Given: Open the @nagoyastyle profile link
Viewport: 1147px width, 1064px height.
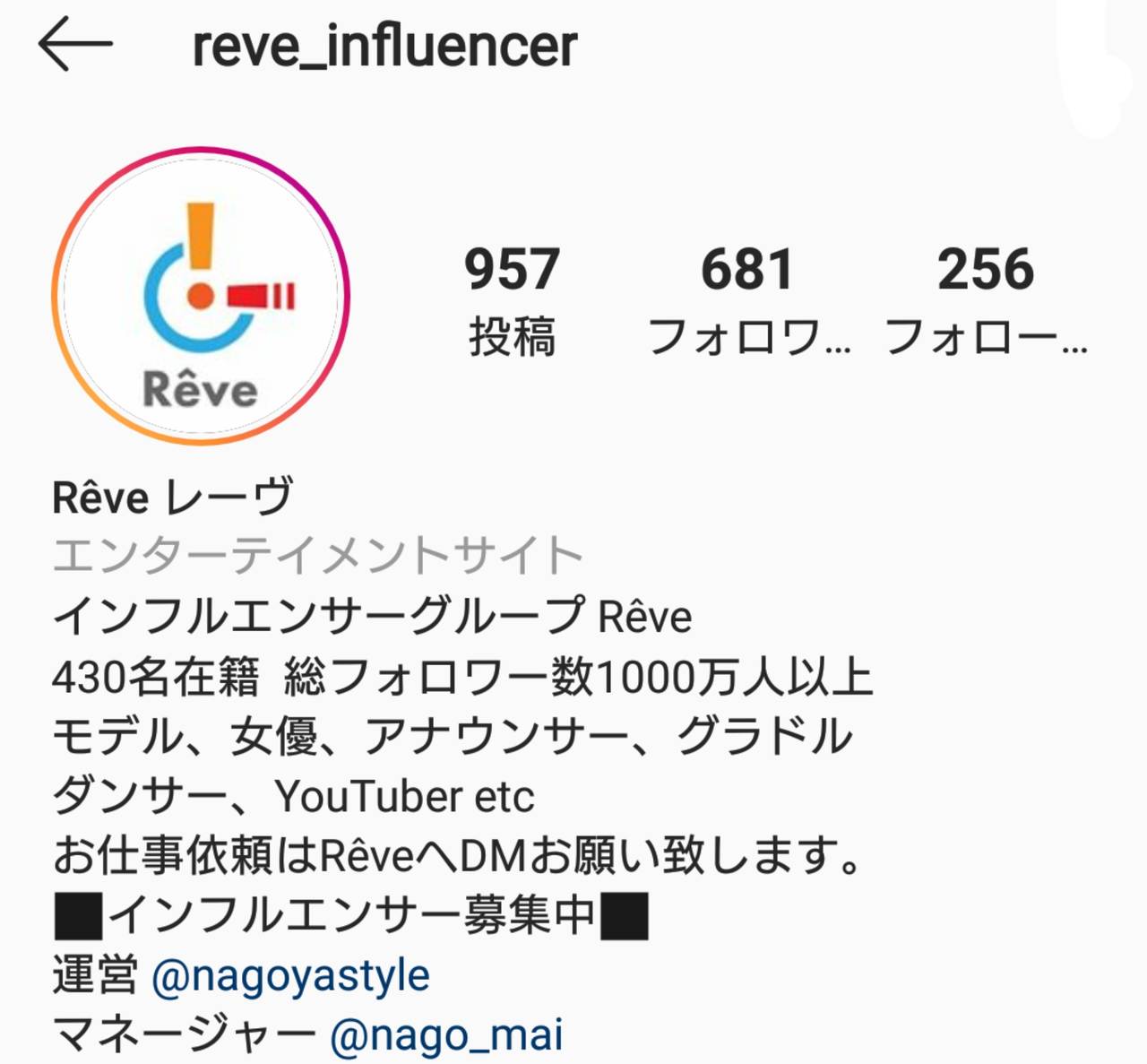Looking at the screenshot, I should pos(290,976).
